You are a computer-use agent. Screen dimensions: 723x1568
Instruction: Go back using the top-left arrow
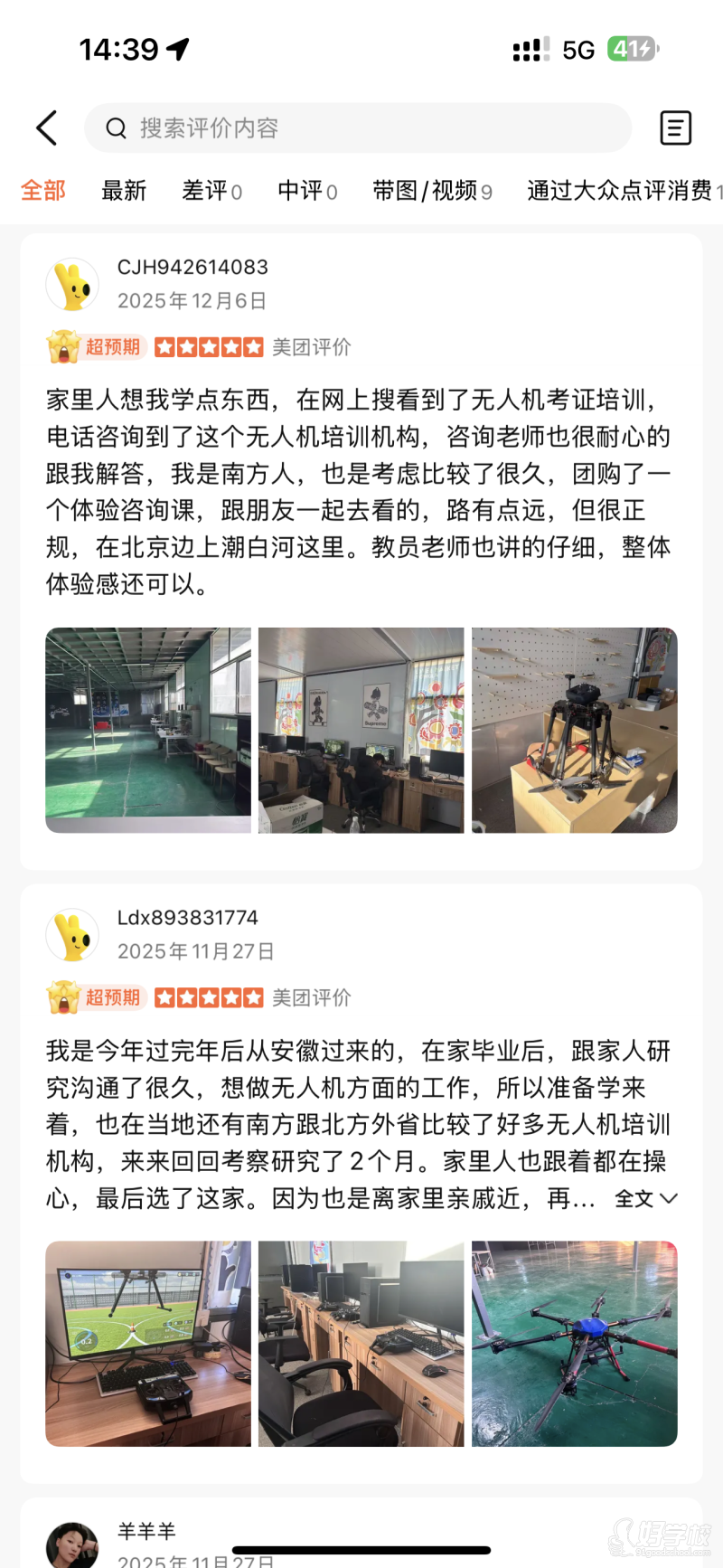pos(47,128)
